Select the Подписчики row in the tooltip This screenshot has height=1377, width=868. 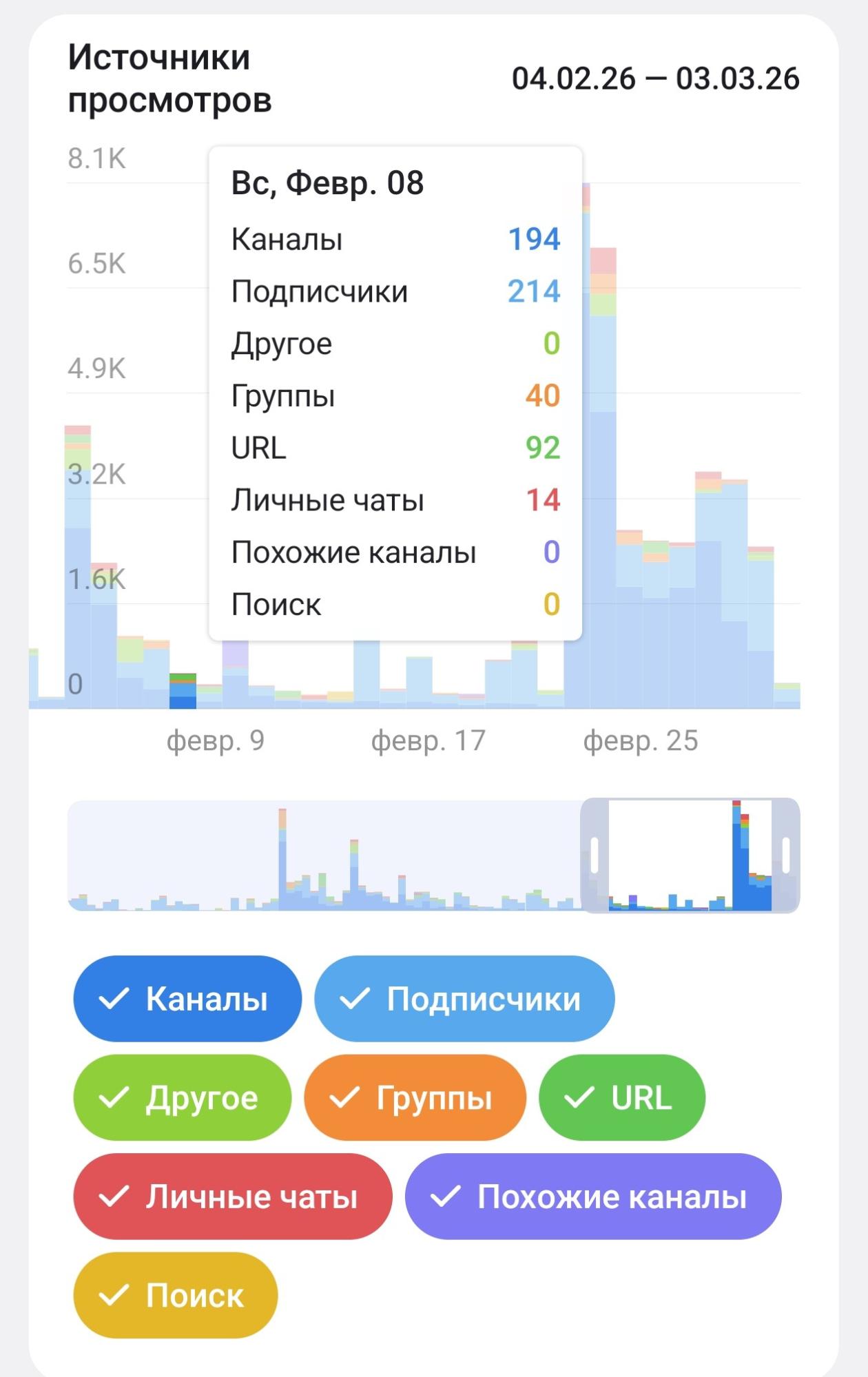(396, 291)
